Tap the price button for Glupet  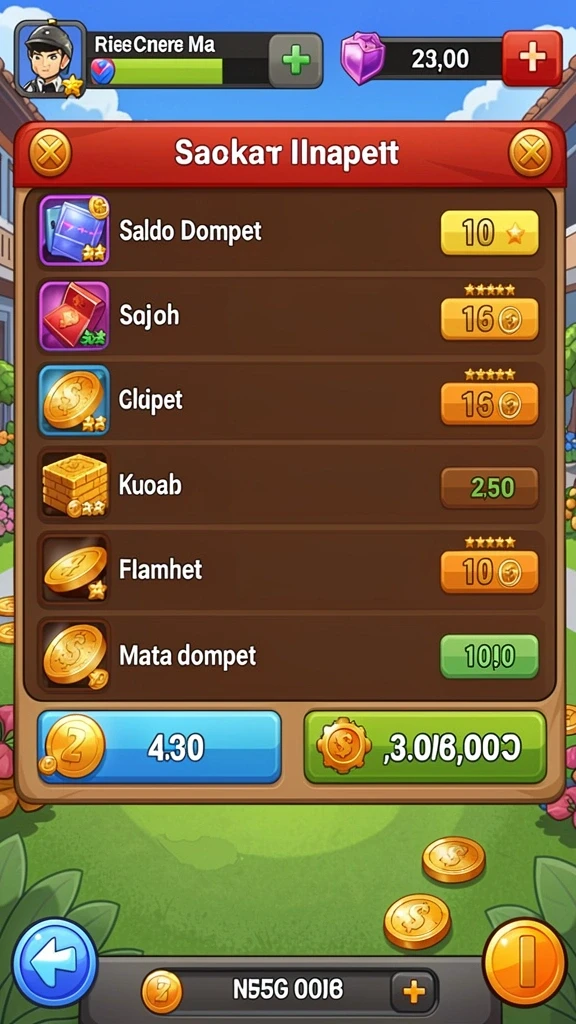489,404
